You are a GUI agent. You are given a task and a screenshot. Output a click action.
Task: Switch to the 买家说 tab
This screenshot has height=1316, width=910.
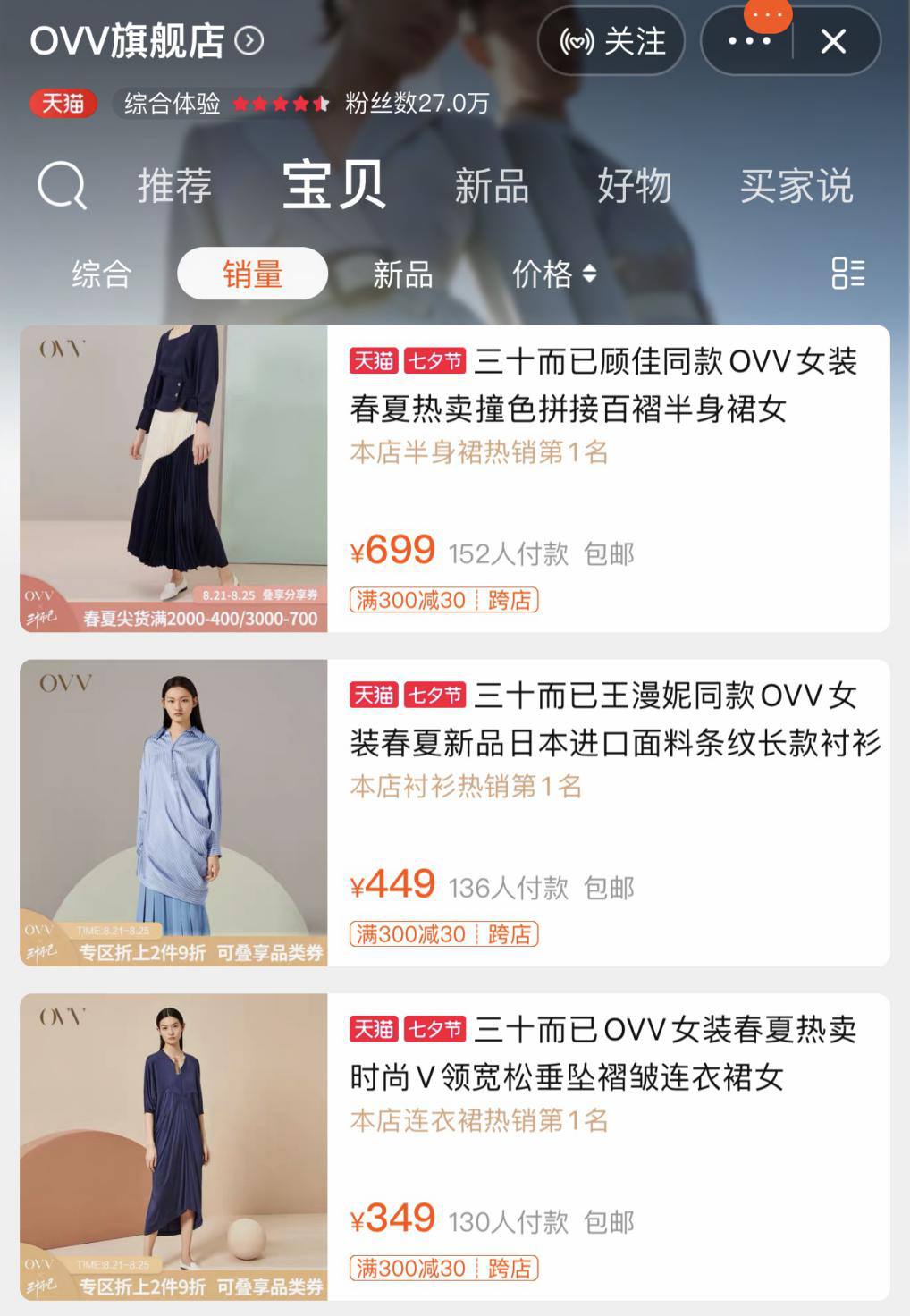(x=796, y=186)
